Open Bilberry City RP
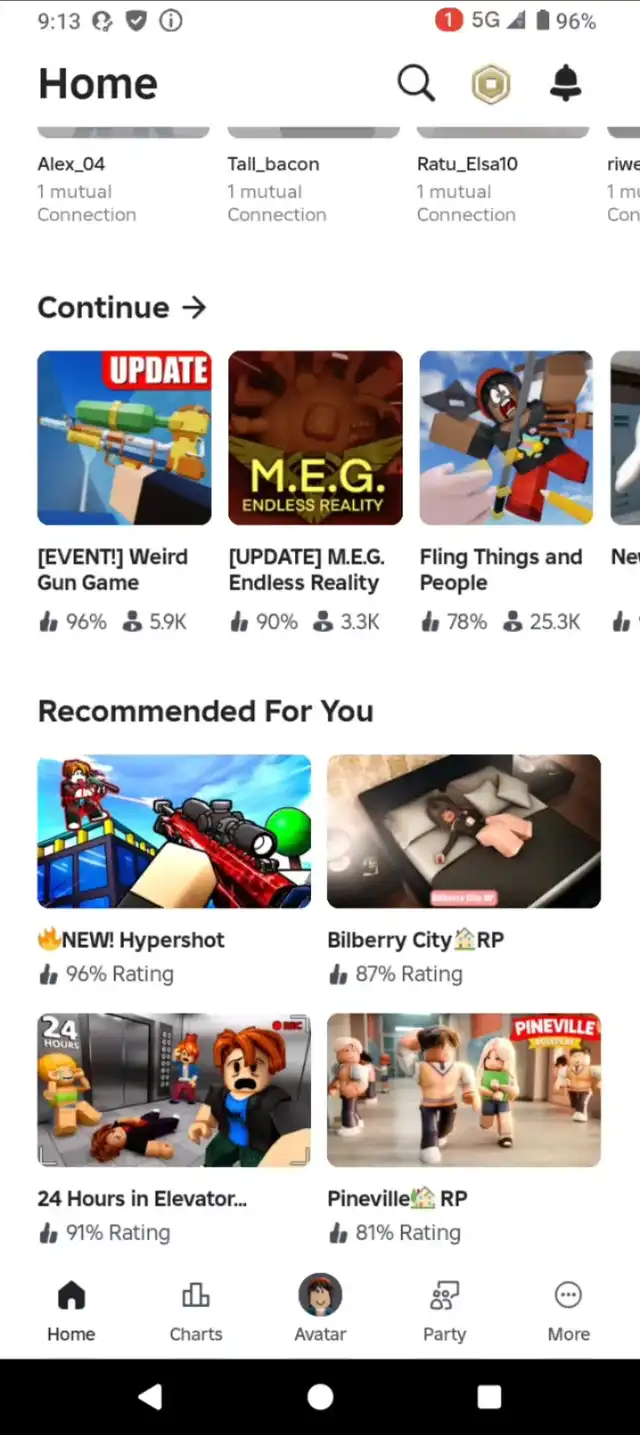The image size is (640, 1435). [464, 832]
